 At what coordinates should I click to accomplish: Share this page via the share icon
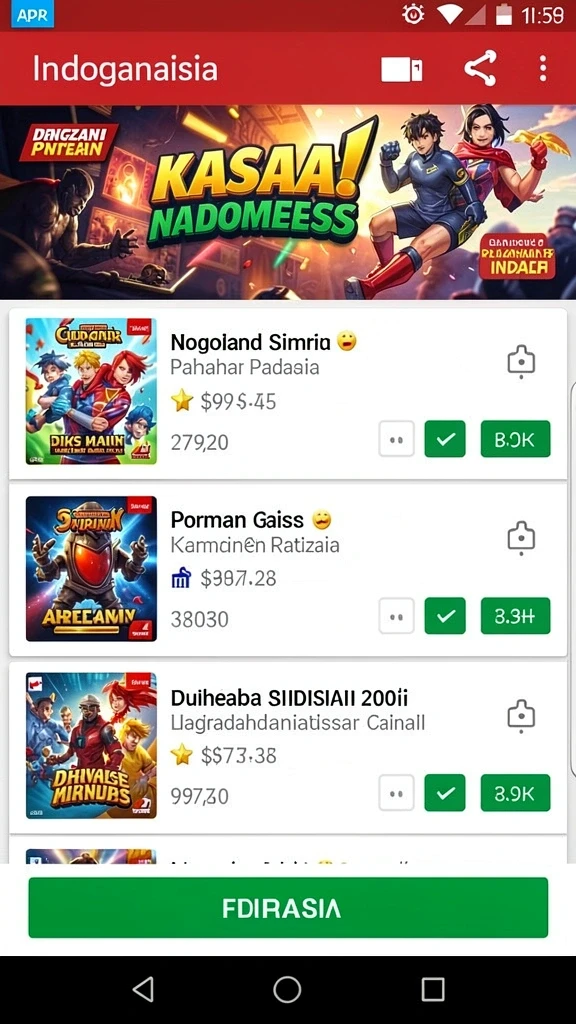pos(481,69)
